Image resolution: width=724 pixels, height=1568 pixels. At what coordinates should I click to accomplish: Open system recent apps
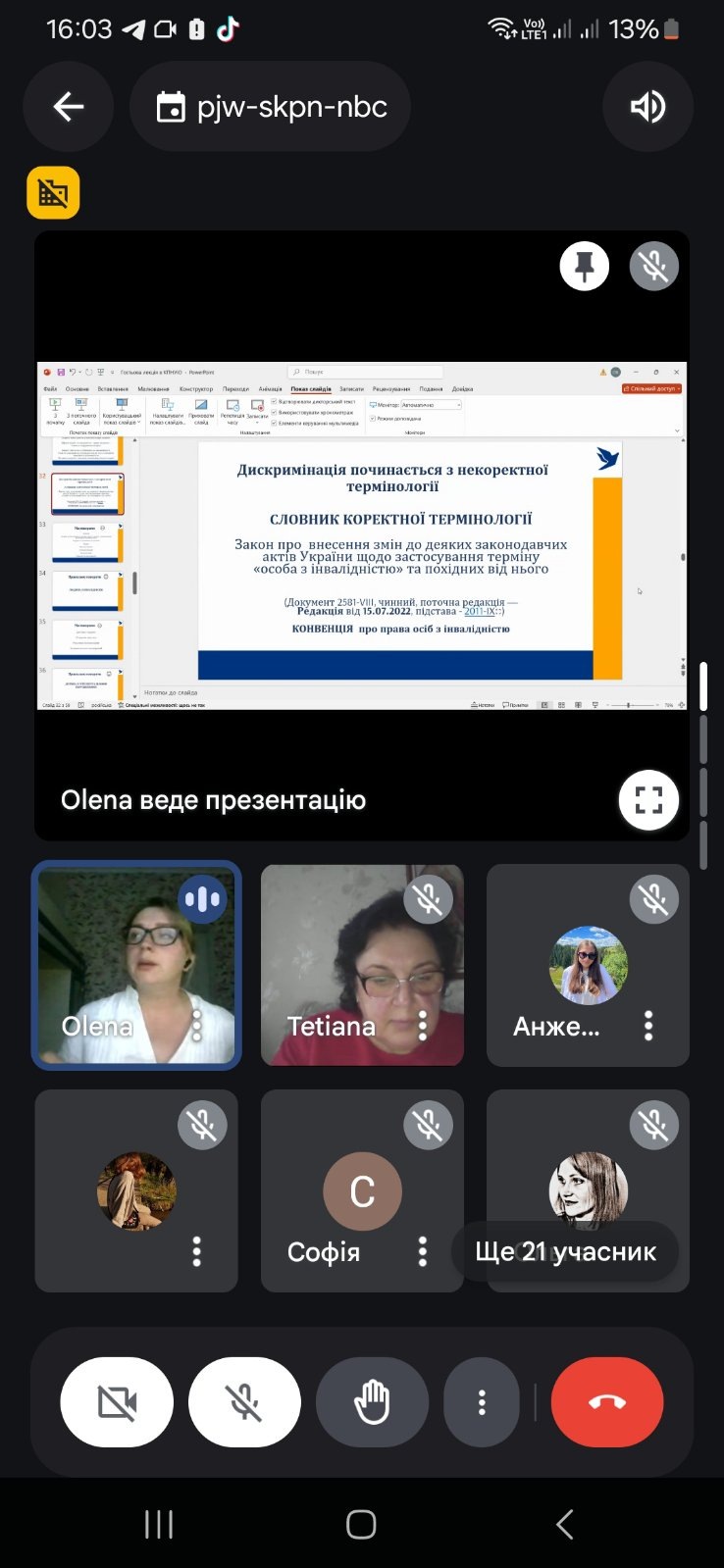tap(159, 1524)
